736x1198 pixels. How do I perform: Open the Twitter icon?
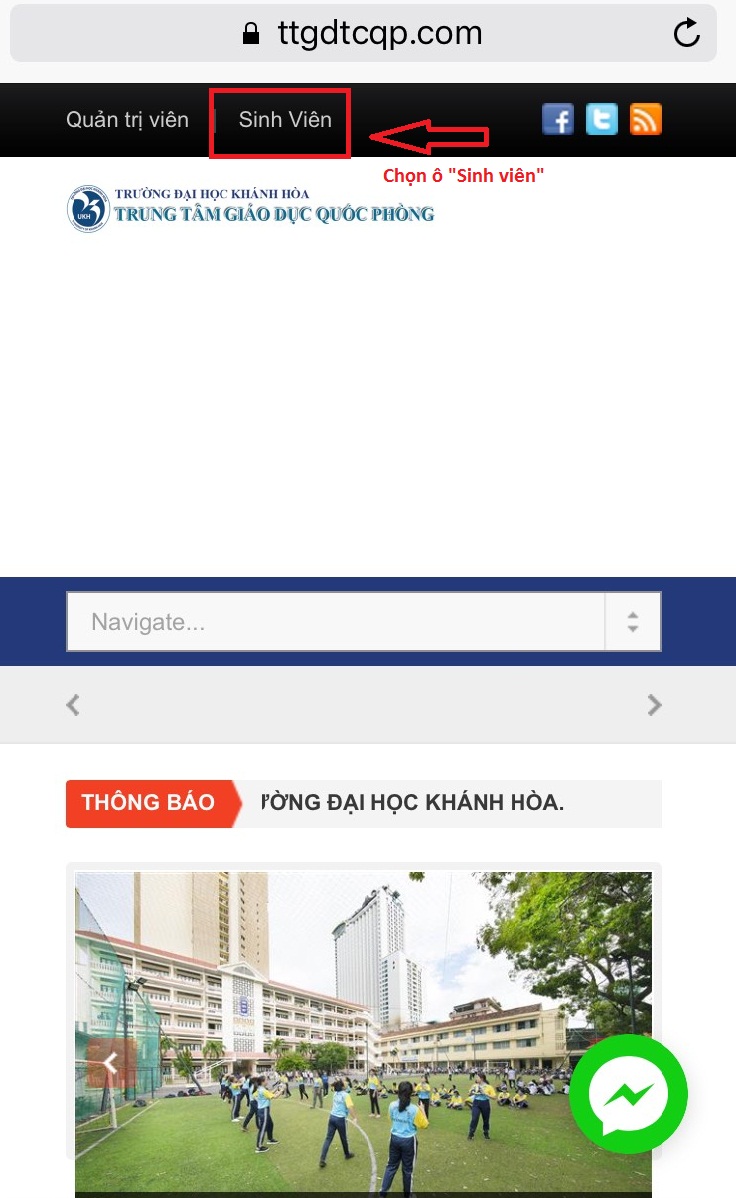(x=602, y=119)
